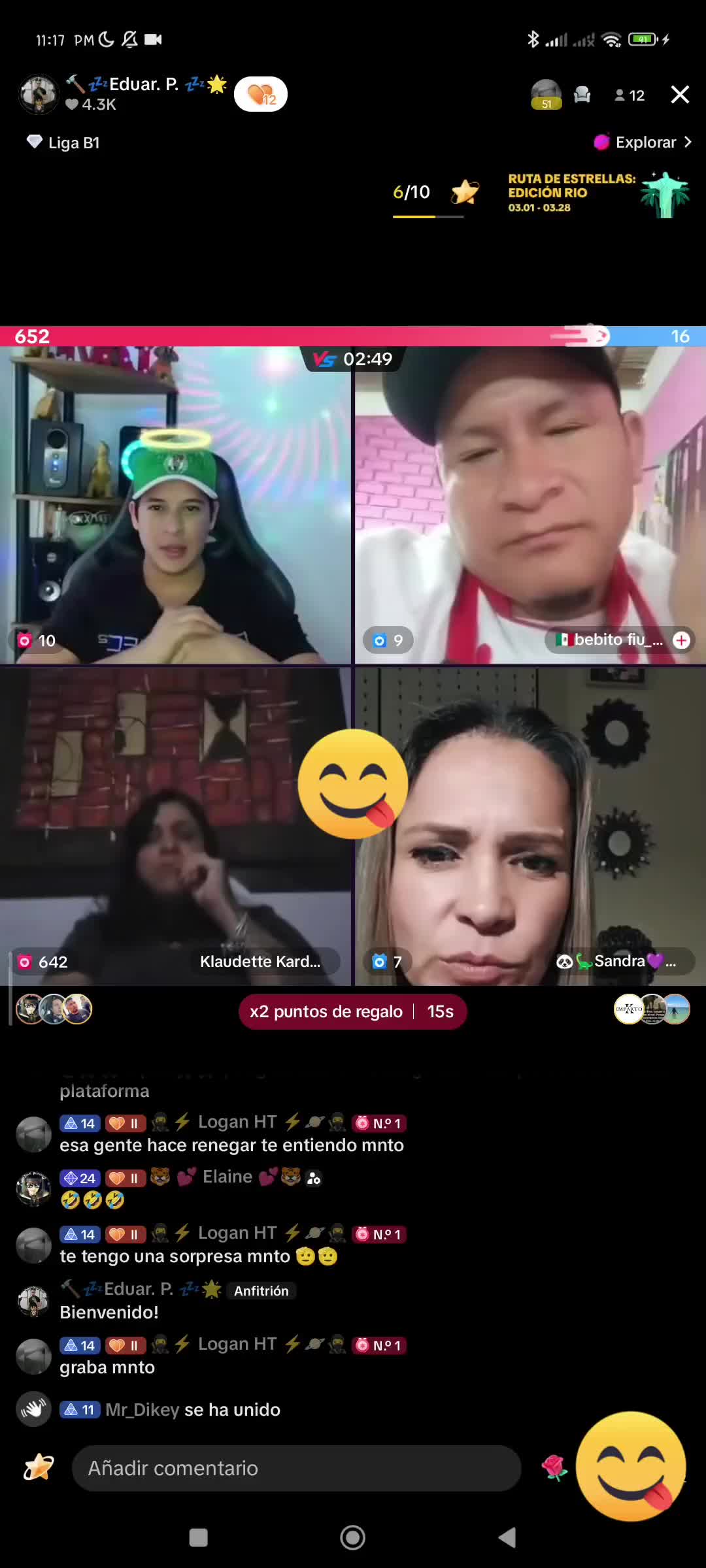Open Logan HT's profile from 'graba mnto' comment
This screenshot has height=1568, width=706.
[x=33, y=1356]
